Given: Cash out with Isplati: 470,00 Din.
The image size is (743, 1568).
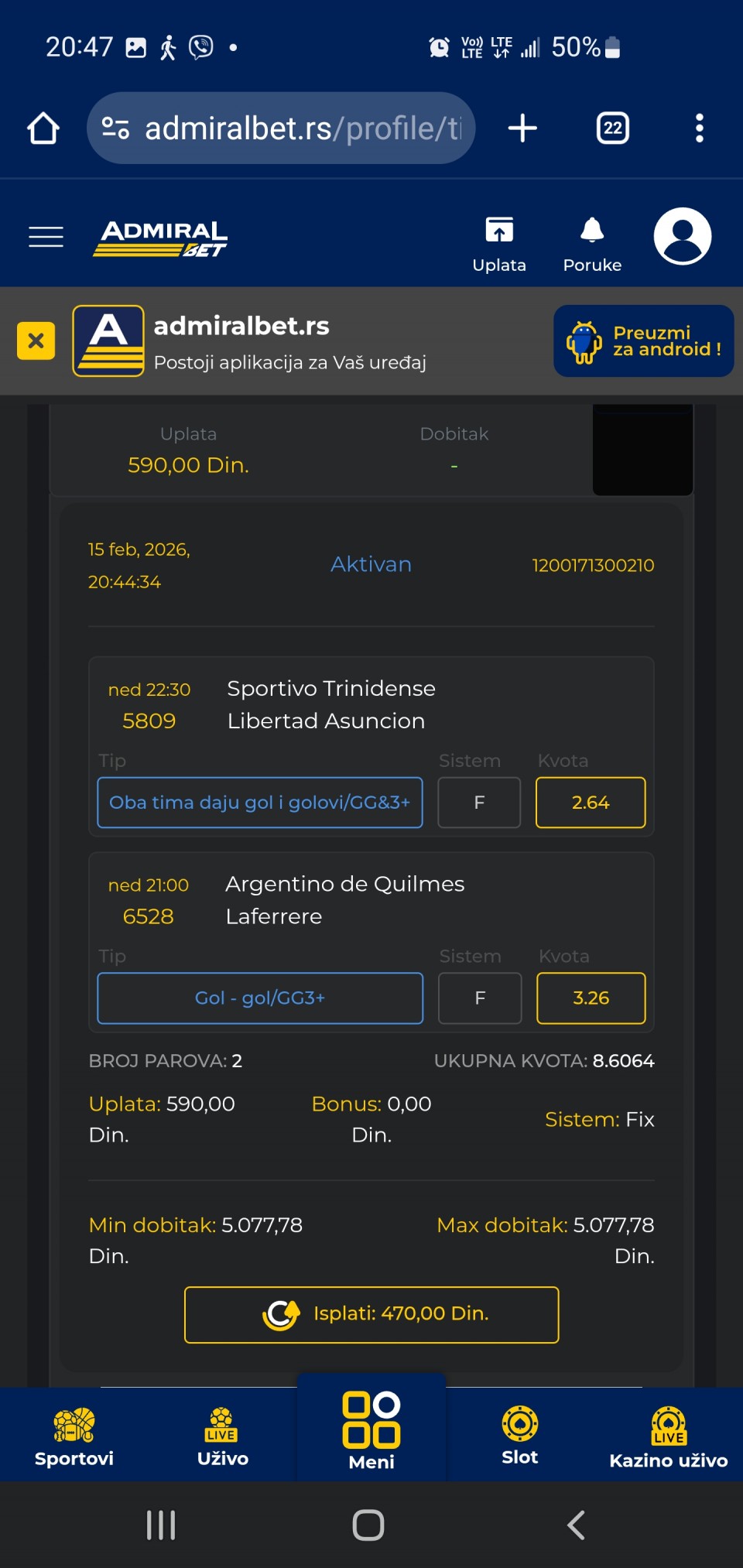Looking at the screenshot, I should pyautogui.click(x=371, y=1314).
